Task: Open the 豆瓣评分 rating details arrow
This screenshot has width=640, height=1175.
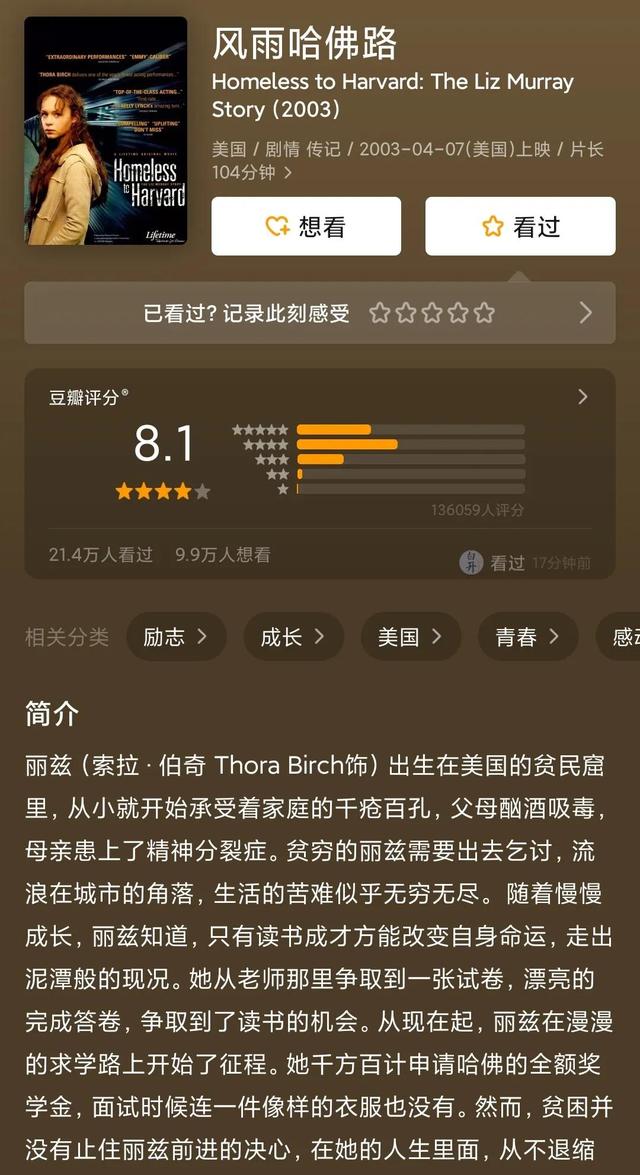Action: [583, 397]
